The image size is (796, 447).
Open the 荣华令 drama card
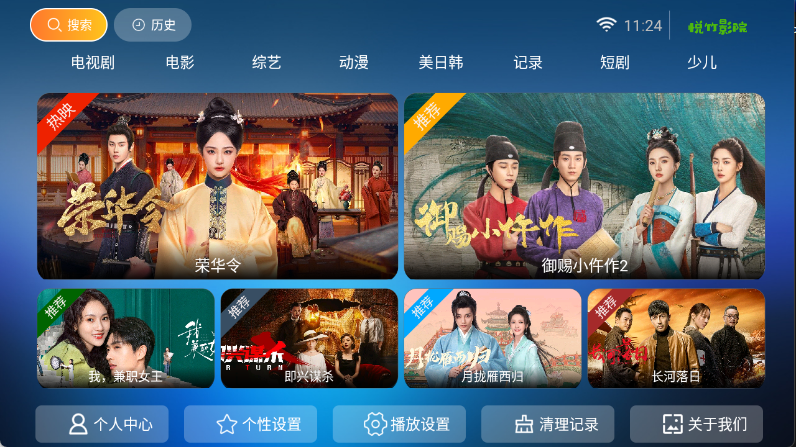click(x=218, y=186)
